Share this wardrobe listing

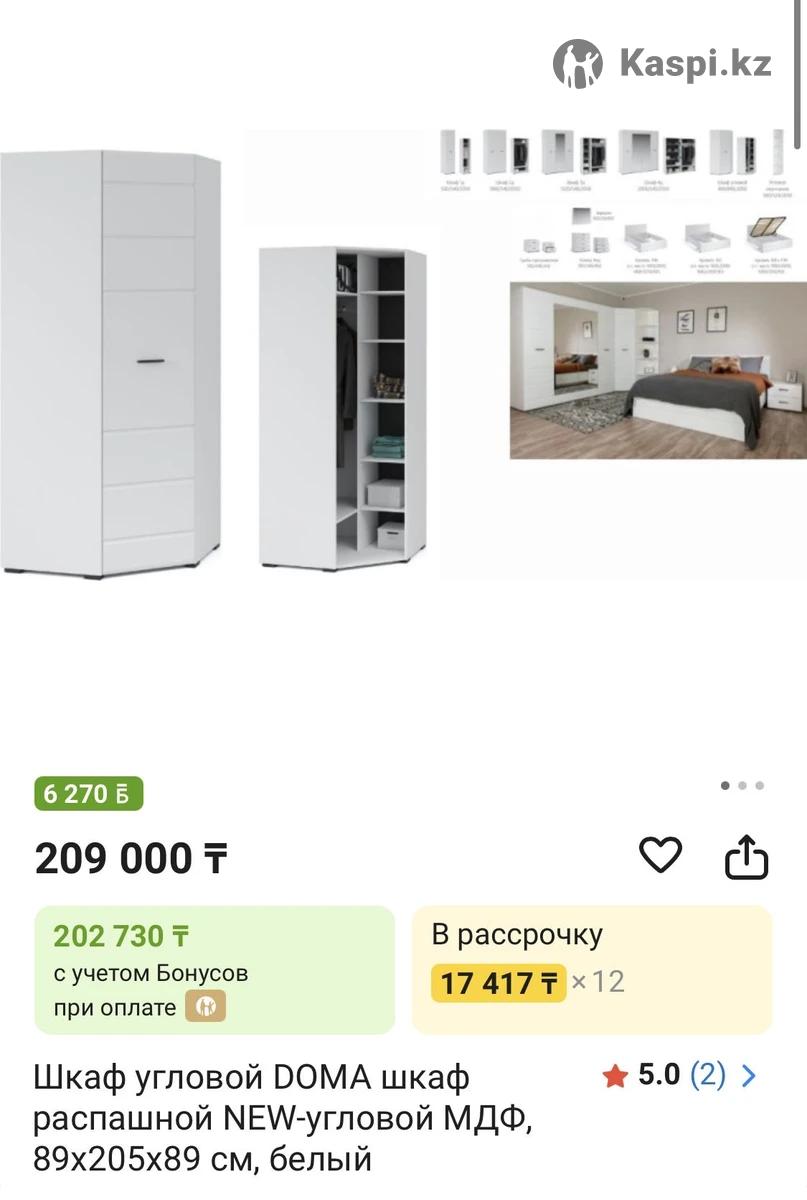coord(746,858)
